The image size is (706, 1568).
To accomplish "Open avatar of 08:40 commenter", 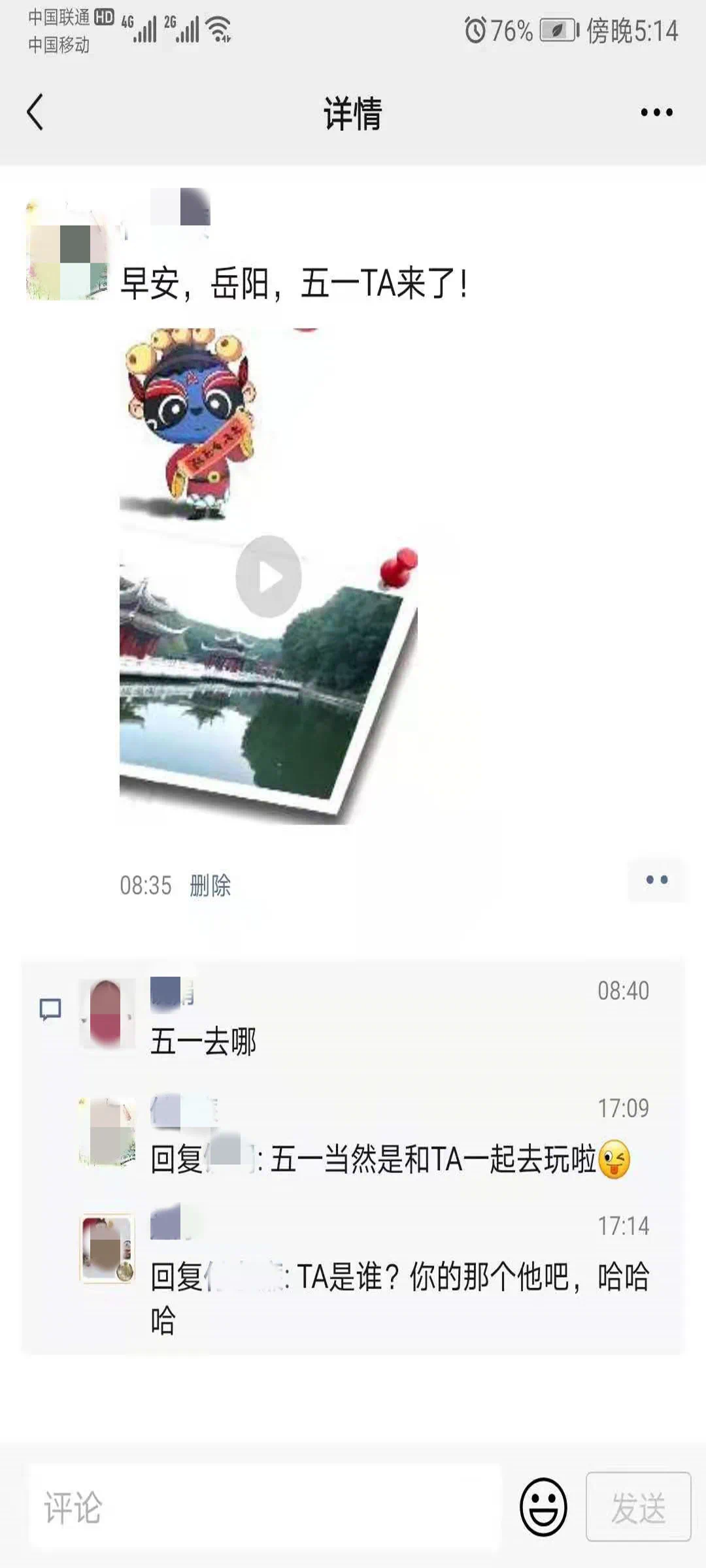I will click(x=107, y=1013).
